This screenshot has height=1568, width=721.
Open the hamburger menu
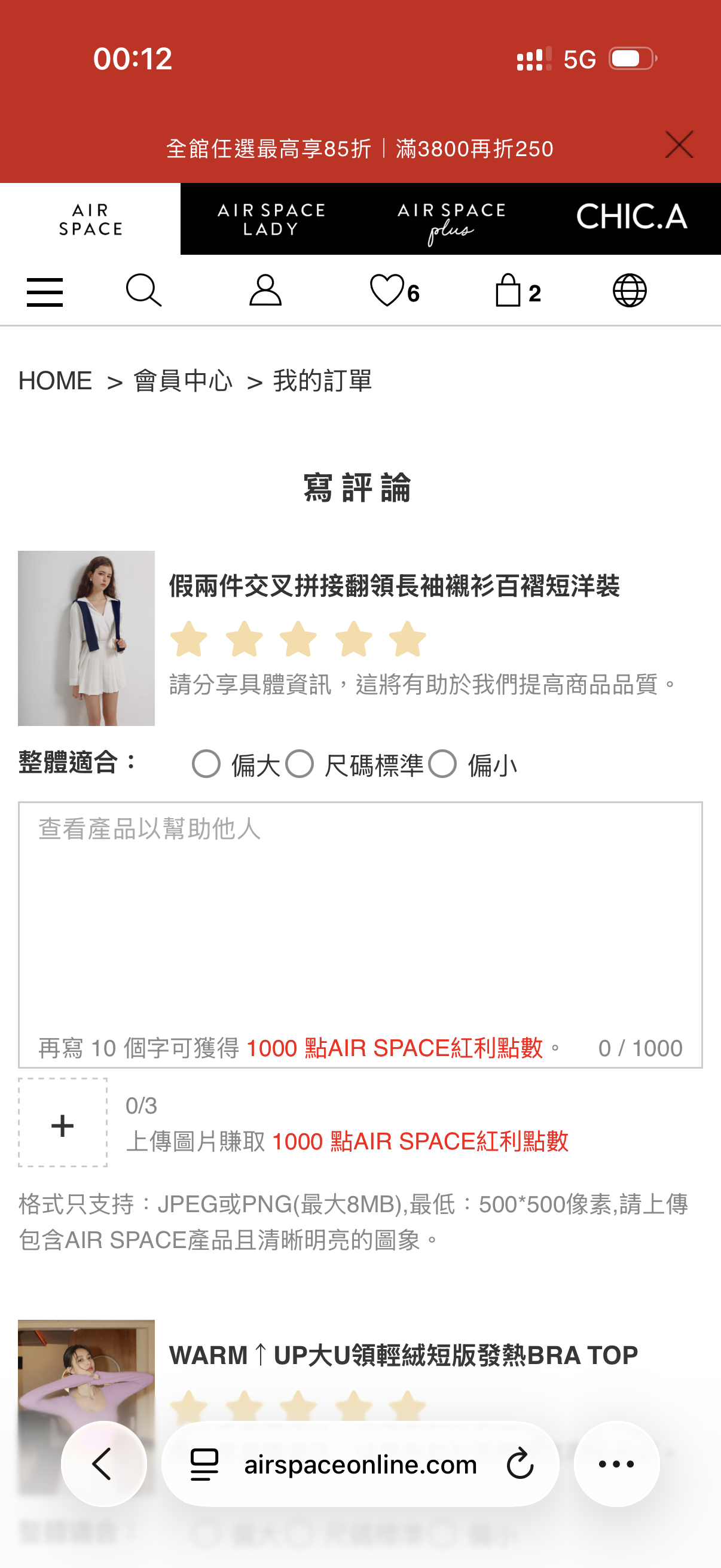[x=44, y=292]
